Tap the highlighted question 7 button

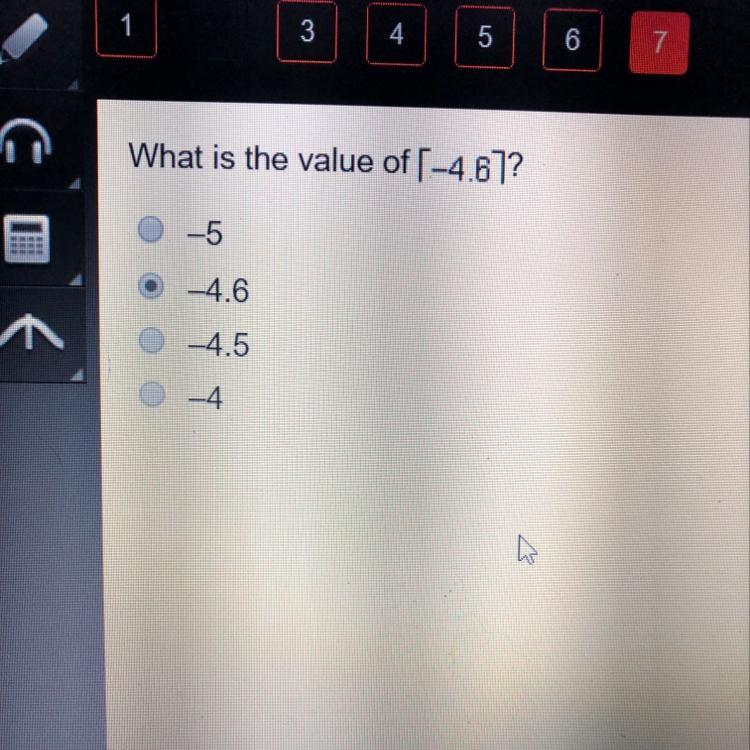click(658, 43)
